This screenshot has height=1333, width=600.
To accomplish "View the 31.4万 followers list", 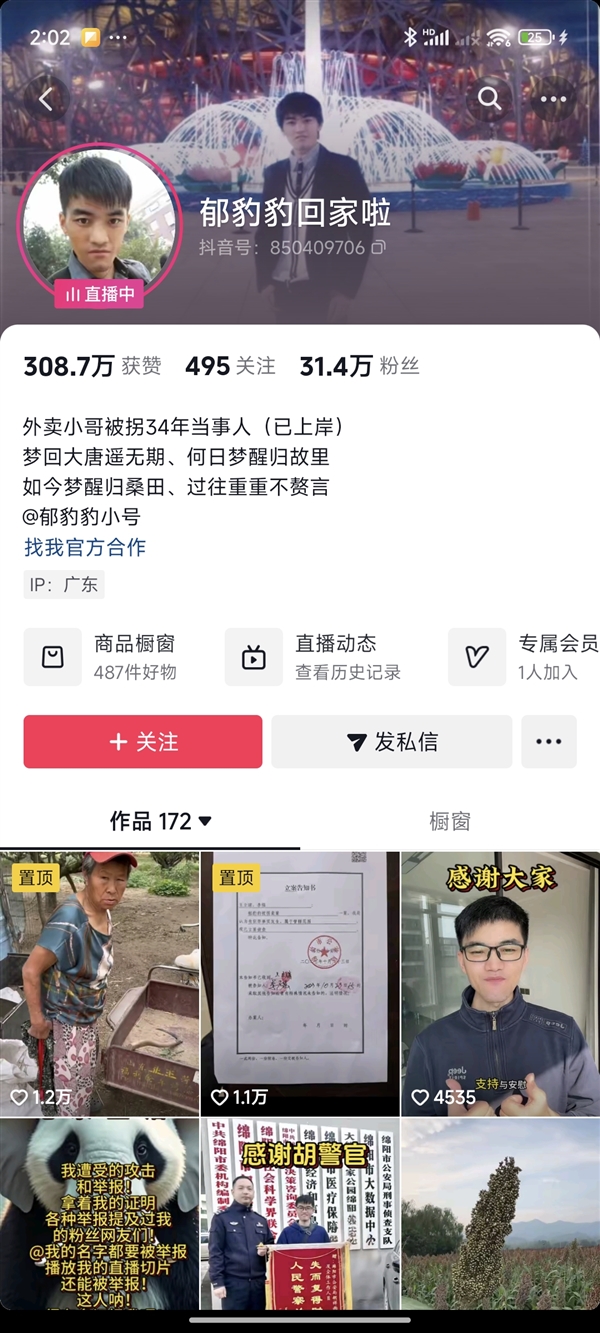I will (358, 366).
